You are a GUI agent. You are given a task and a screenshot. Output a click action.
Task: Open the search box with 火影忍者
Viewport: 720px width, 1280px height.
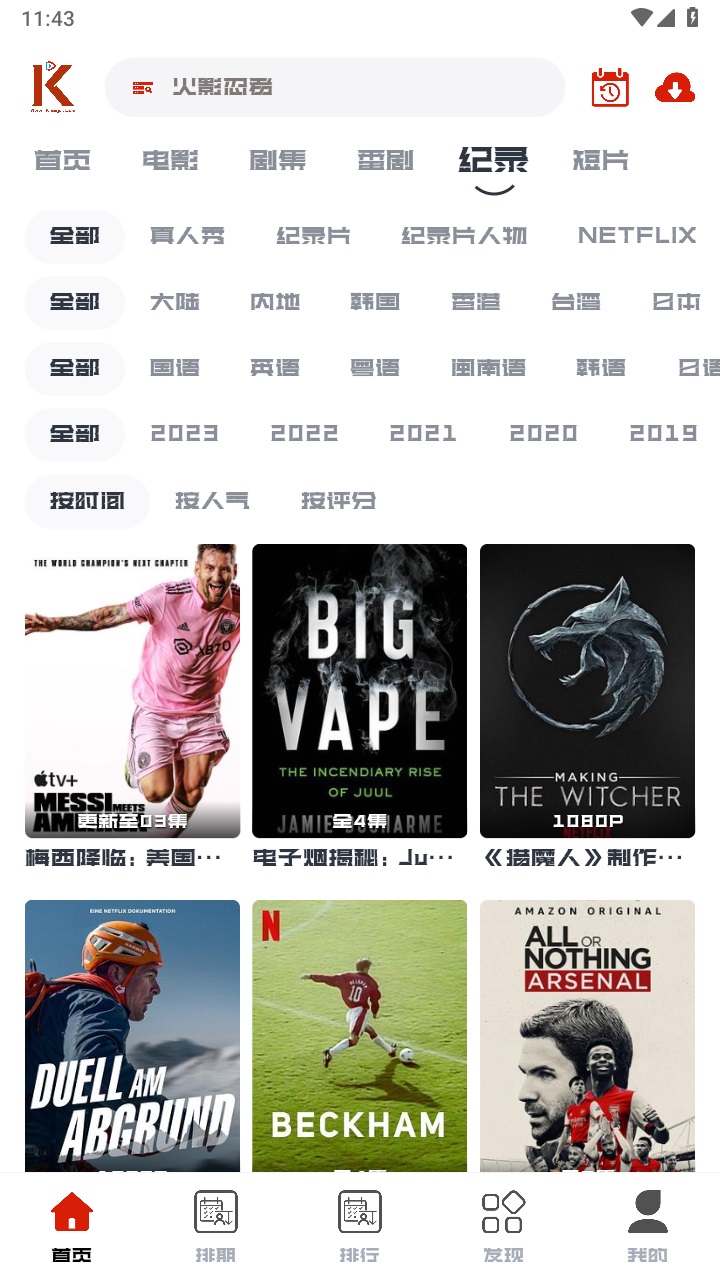(x=335, y=87)
